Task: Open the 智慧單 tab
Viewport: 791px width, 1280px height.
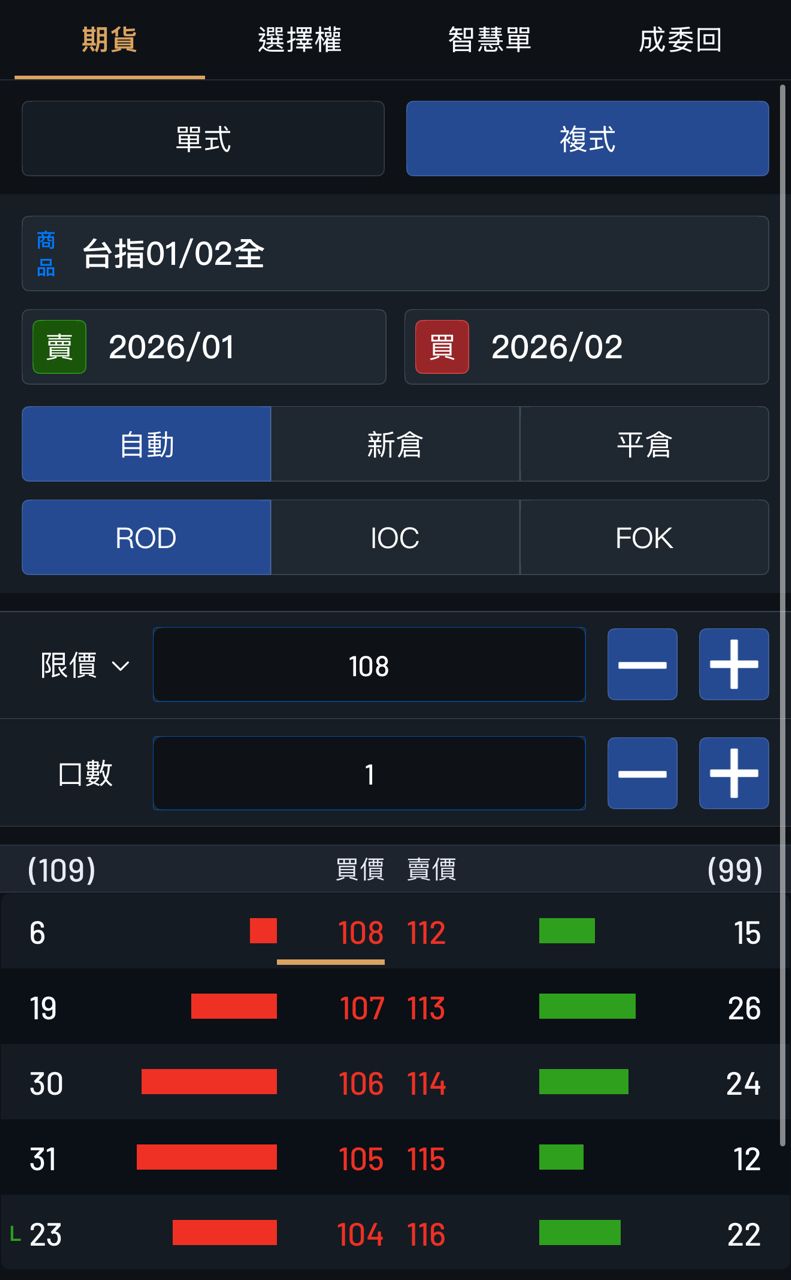Action: click(489, 40)
